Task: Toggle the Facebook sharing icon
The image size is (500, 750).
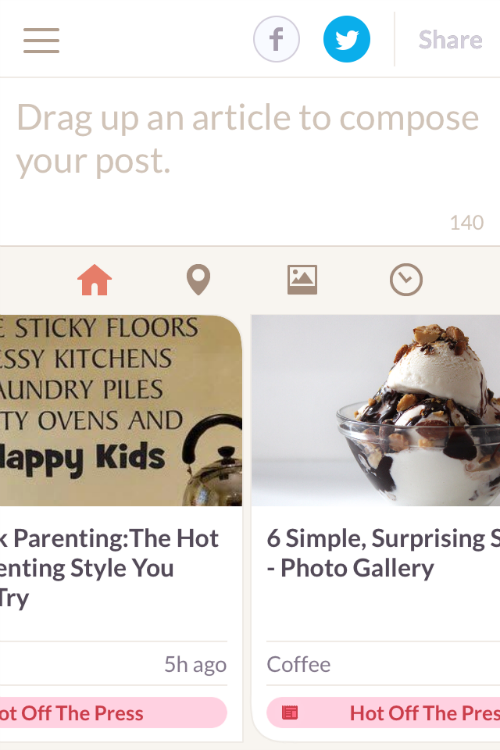Action: (277, 39)
